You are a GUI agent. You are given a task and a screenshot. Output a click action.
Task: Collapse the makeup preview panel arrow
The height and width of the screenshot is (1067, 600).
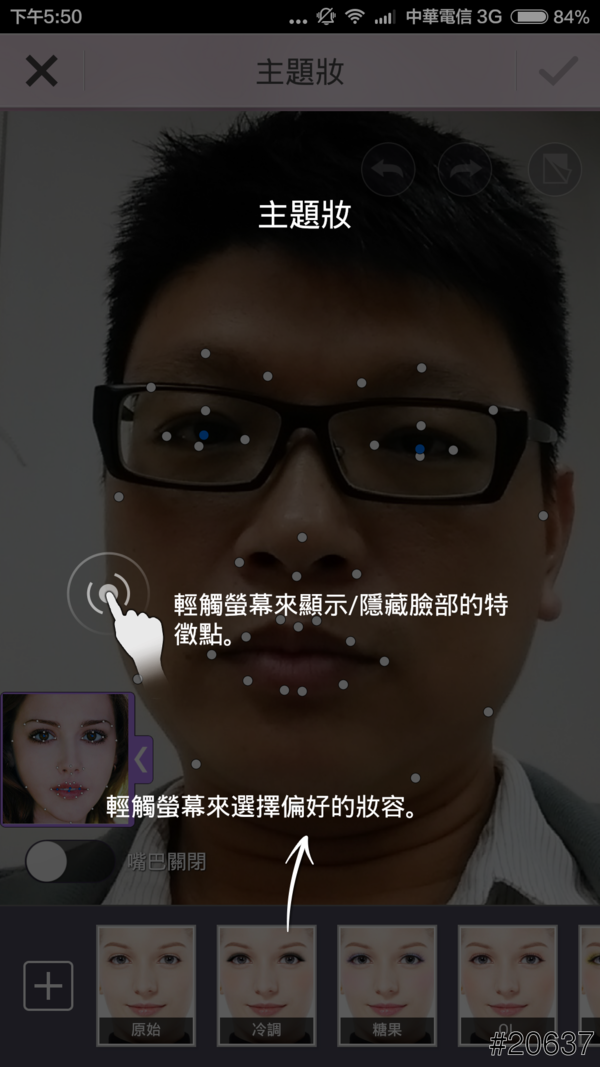coord(142,759)
